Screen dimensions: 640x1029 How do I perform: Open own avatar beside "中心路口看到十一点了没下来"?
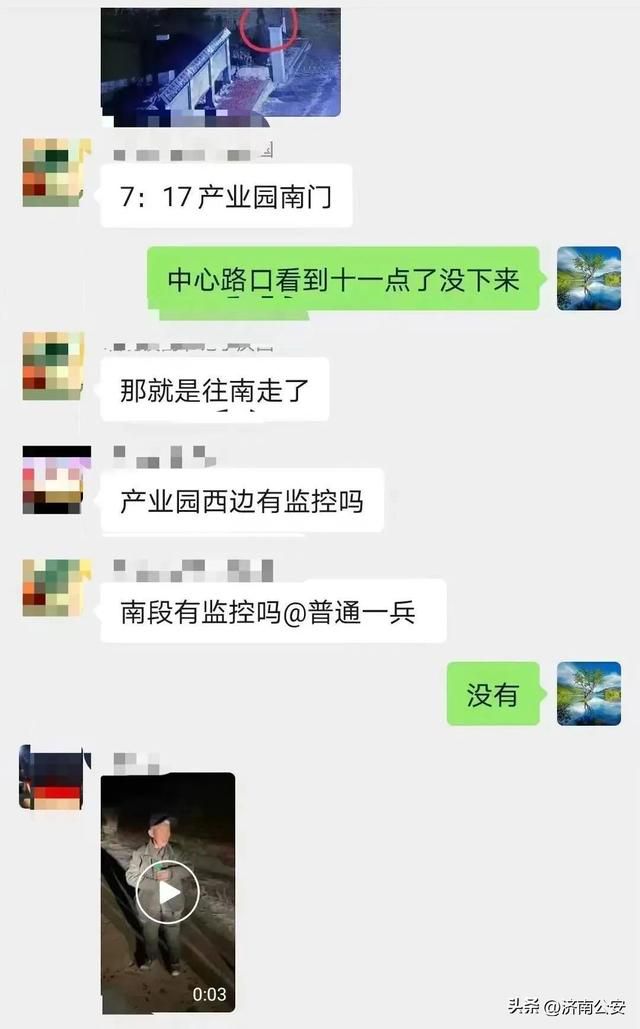pyautogui.click(x=589, y=278)
